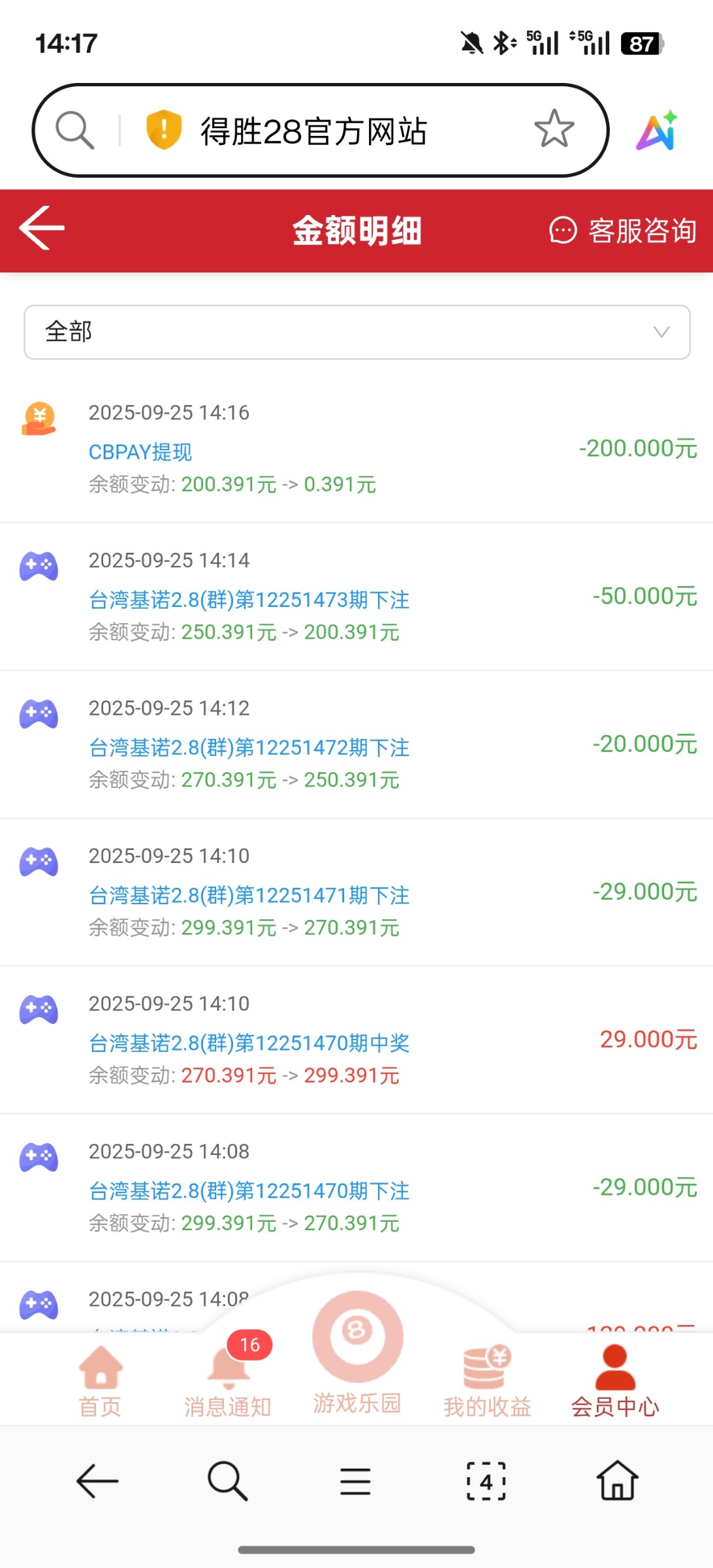Open the 第12251472期下注 record
Viewport: 713px width, 1568px height.
click(x=249, y=747)
